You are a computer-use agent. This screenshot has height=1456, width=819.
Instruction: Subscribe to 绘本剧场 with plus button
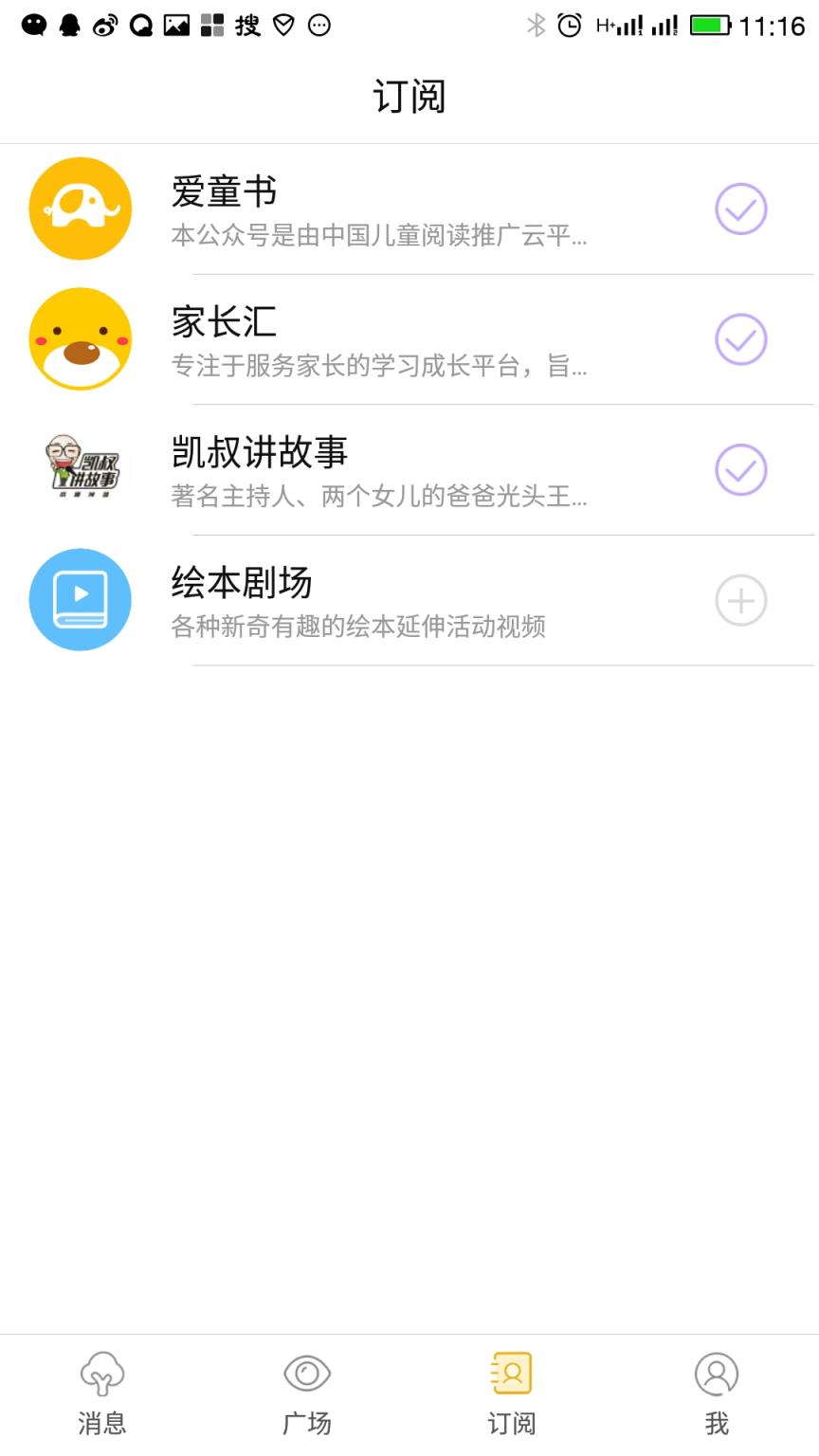pyautogui.click(x=741, y=599)
